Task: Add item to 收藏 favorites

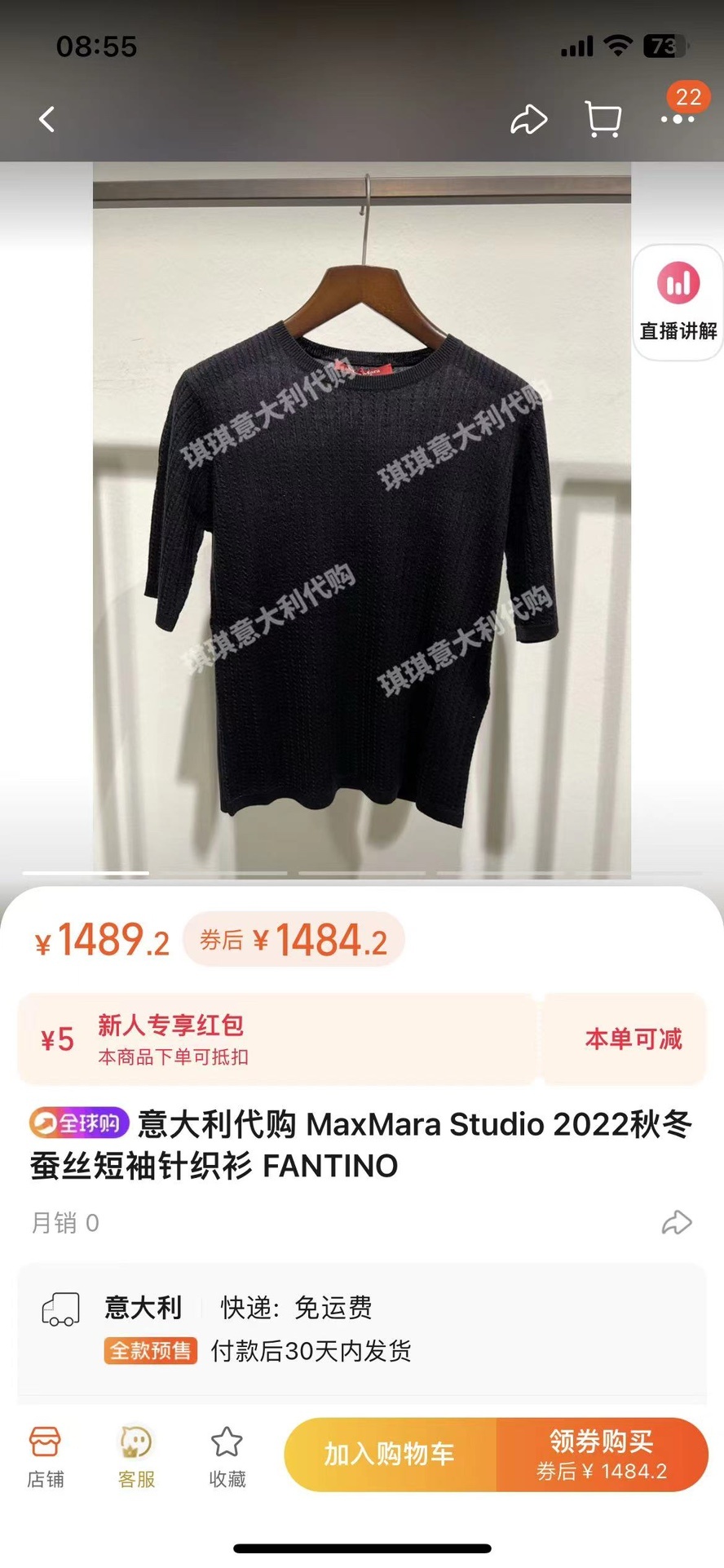Action: 227,1457
